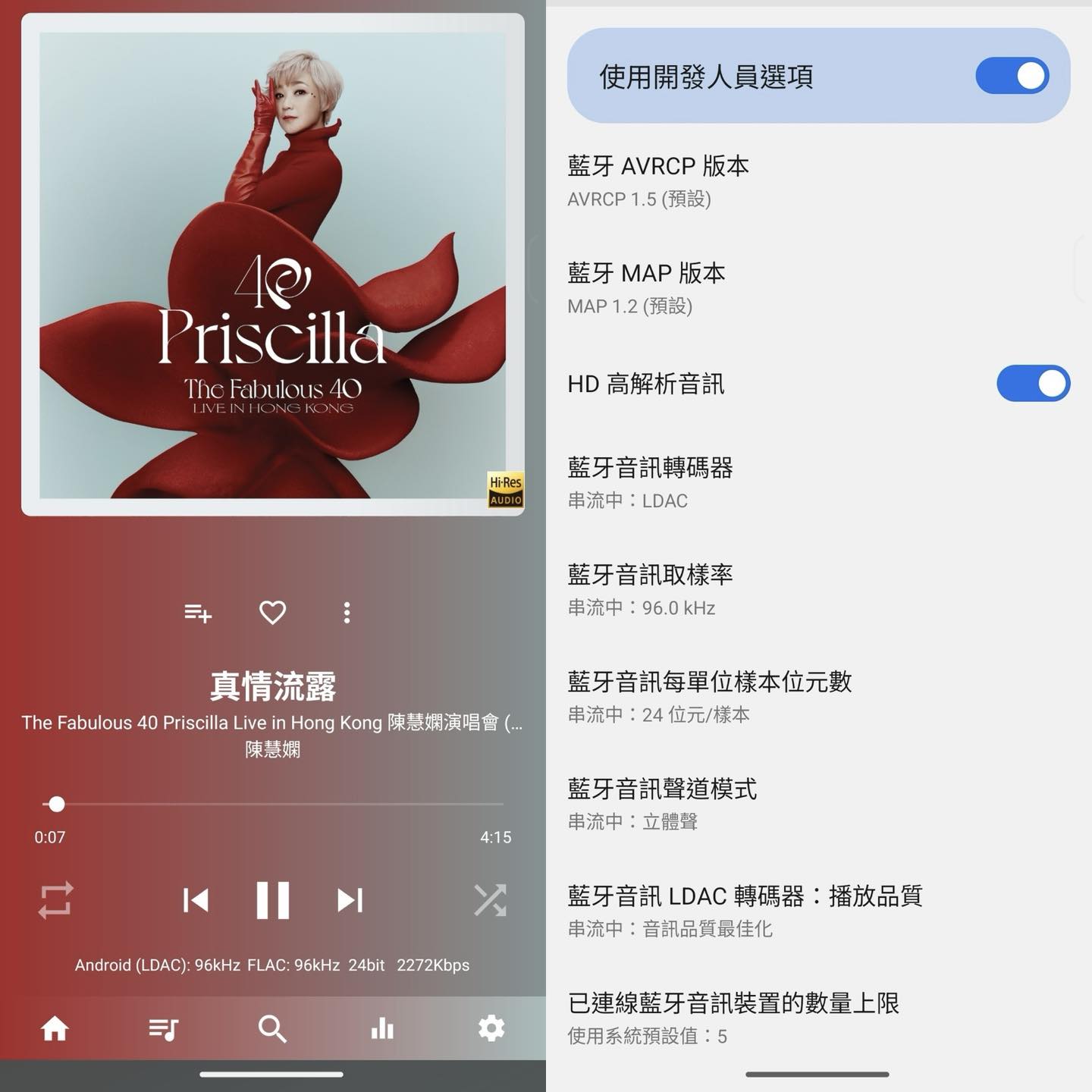1092x1092 pixels.
Task: Tap the playback progress slider
Action: (273, 804)
